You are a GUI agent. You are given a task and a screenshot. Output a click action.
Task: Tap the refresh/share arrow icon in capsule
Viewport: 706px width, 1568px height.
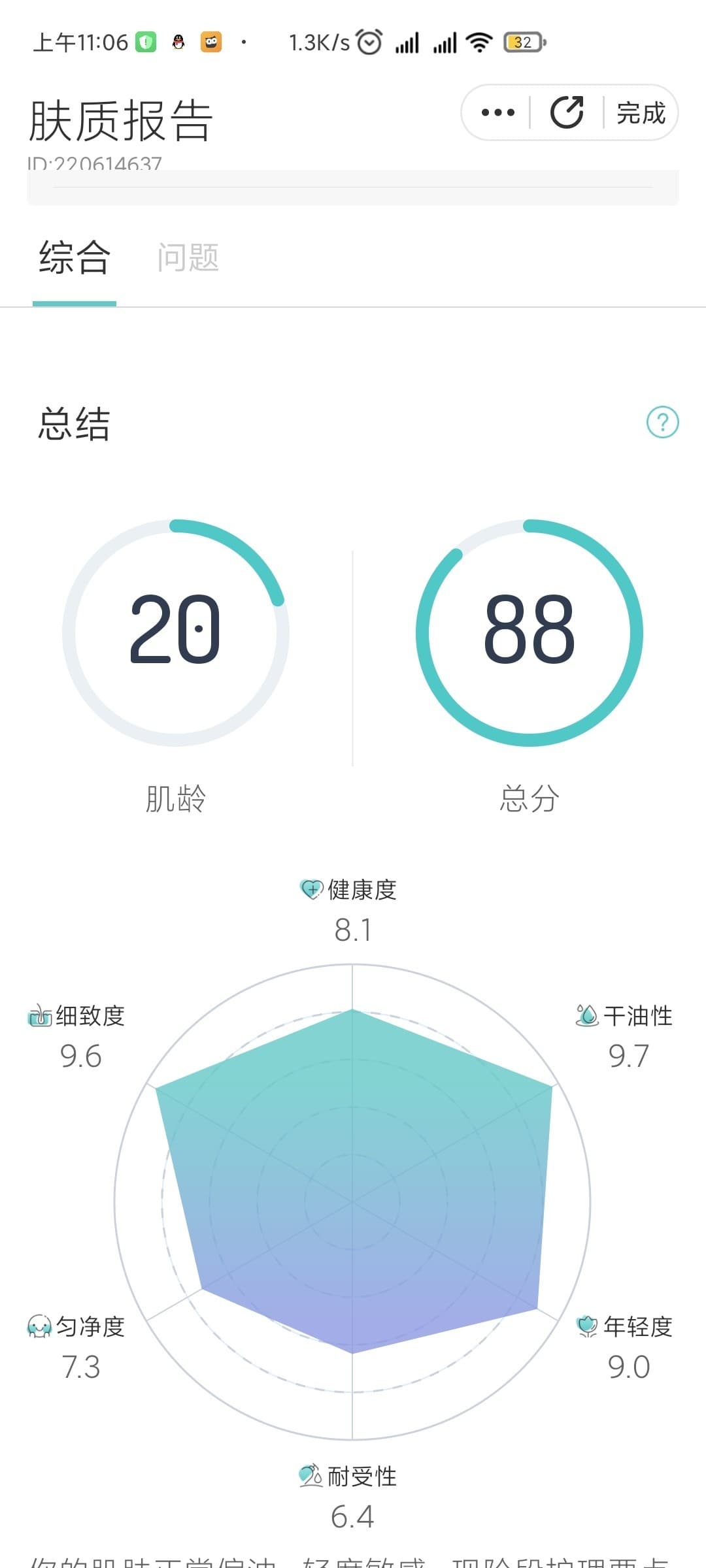point(567,112)
